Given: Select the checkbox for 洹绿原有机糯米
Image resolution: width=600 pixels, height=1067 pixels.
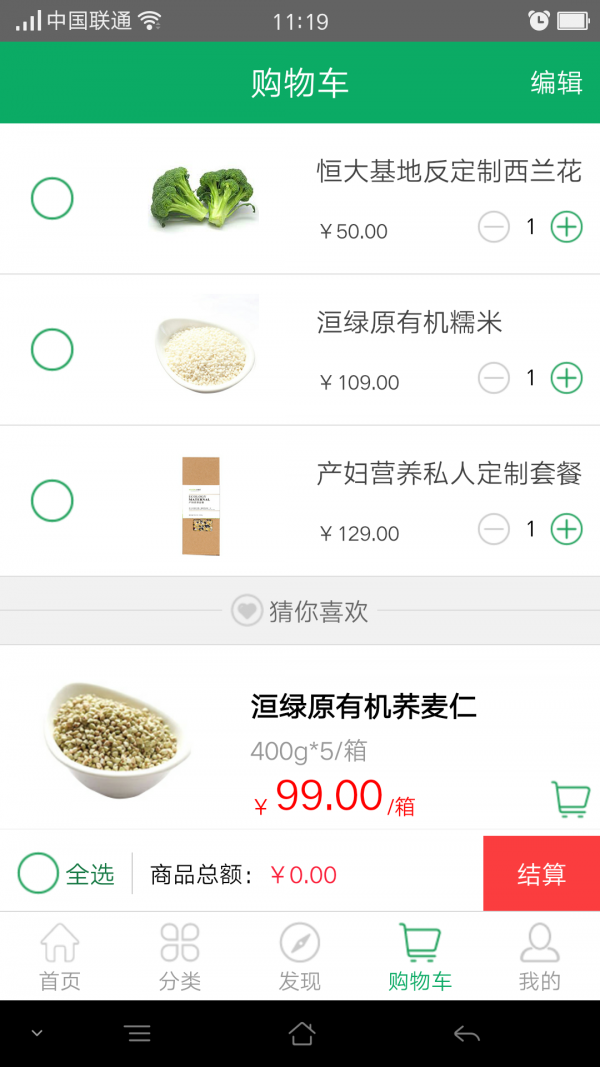Looking at the screenshot, I should pos(52,350).
